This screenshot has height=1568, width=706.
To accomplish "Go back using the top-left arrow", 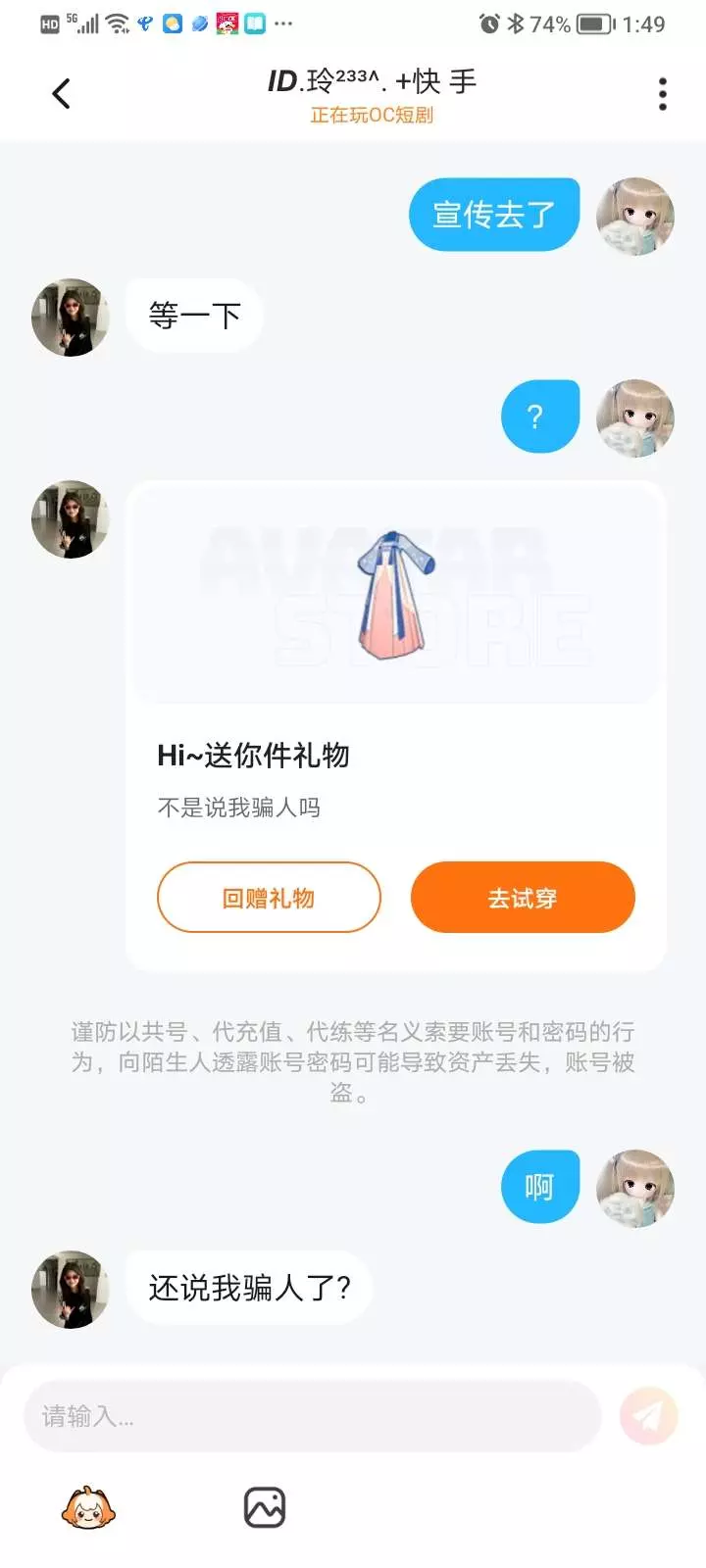I will (x=61, y=94).
